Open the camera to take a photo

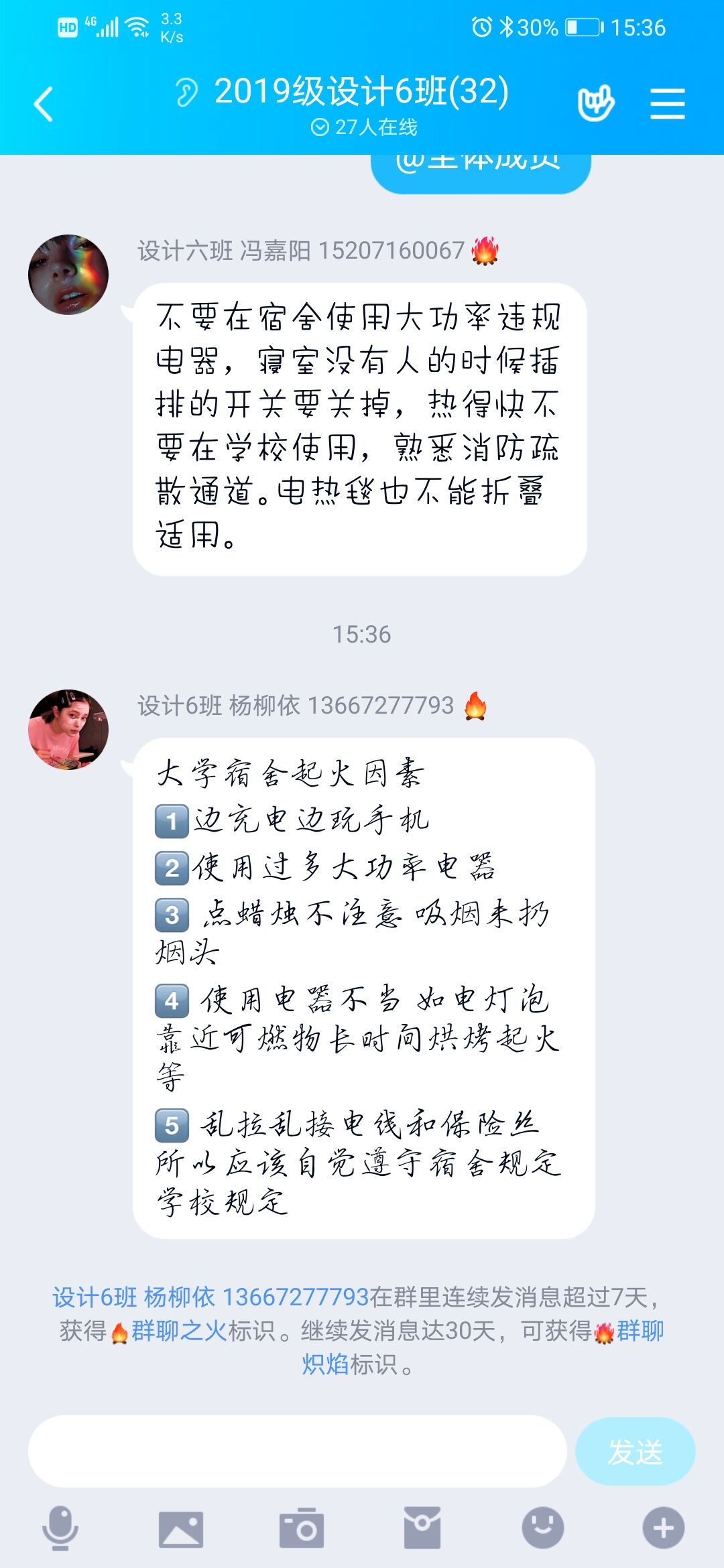302,1528
